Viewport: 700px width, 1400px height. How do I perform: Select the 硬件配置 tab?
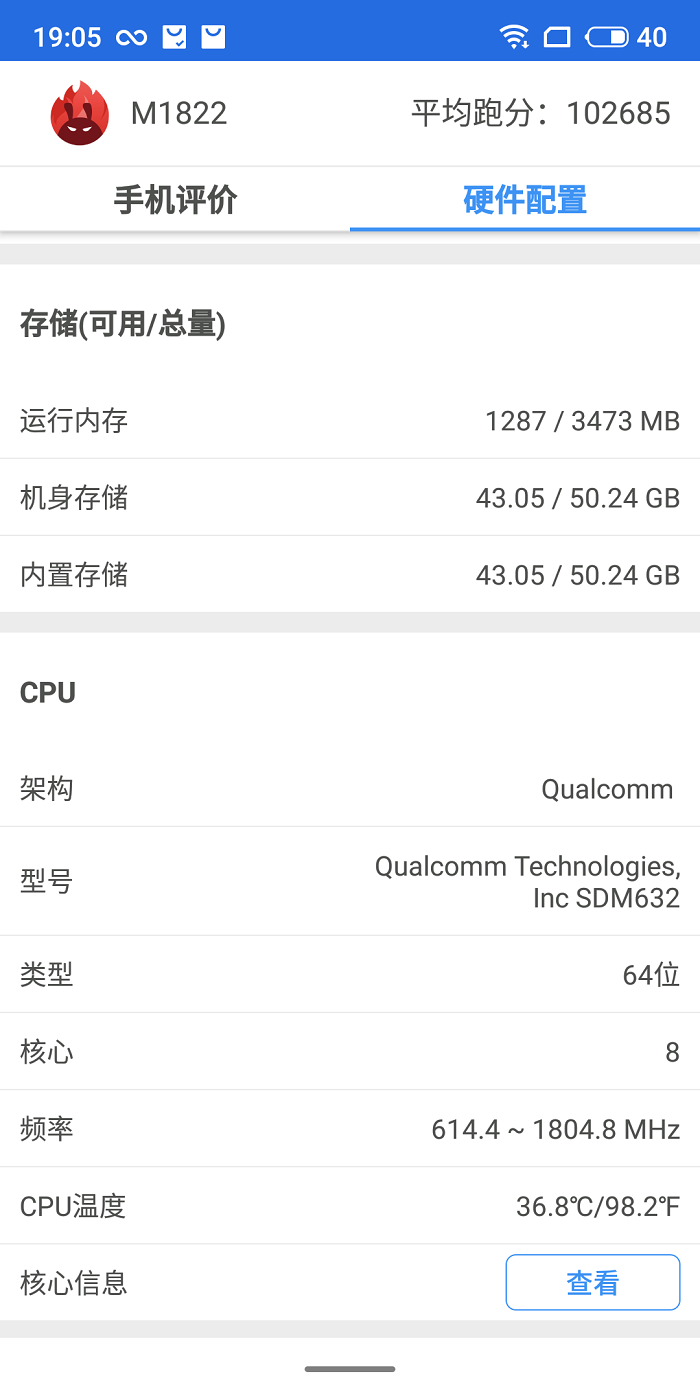(x=525, y=200)
